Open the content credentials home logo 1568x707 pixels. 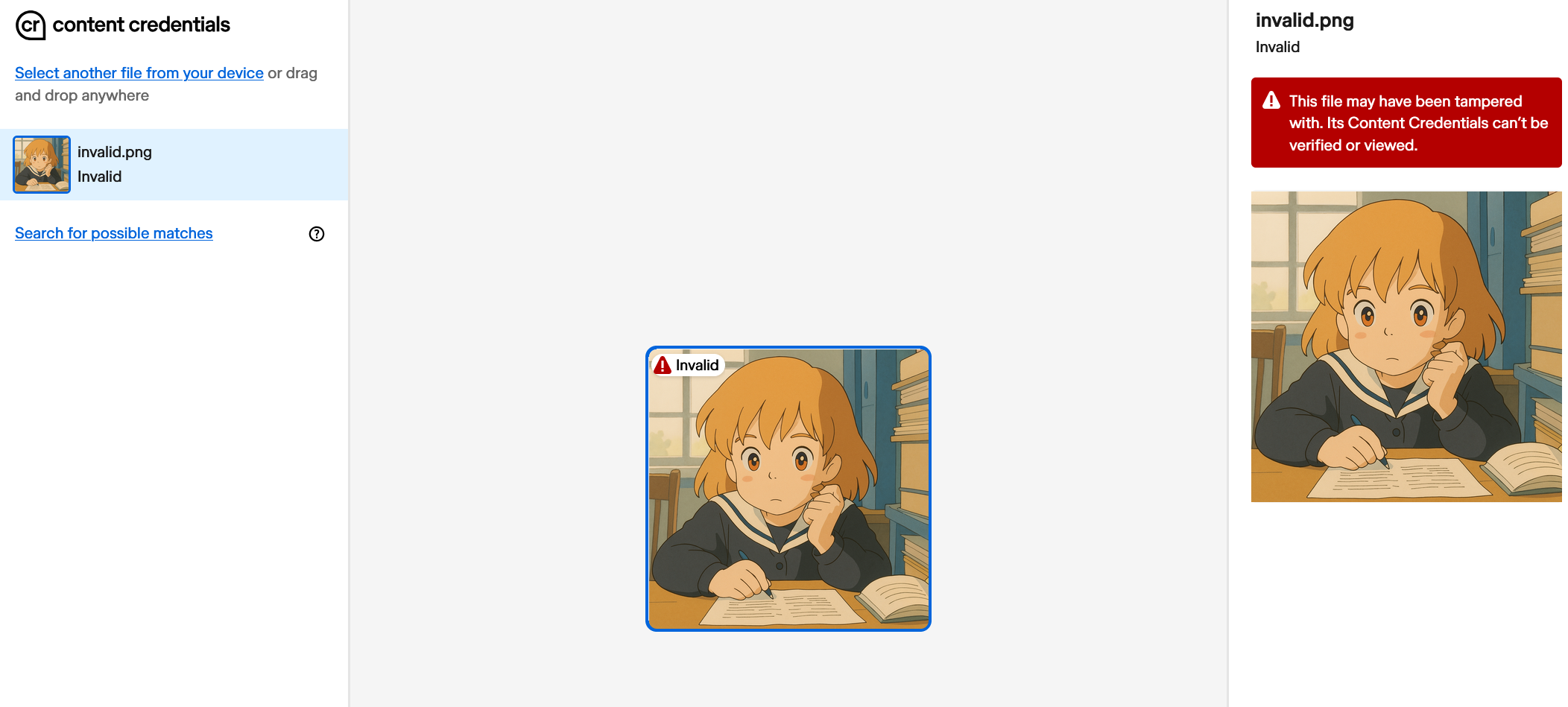tap(123, 25)
